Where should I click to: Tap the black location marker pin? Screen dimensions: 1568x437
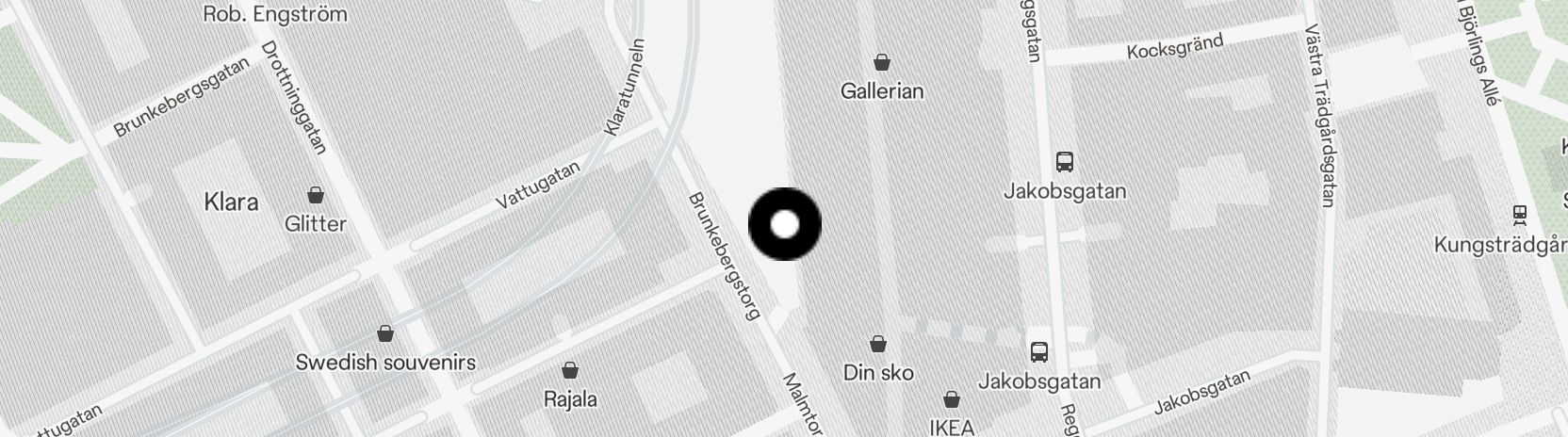(x=784, y=224)
